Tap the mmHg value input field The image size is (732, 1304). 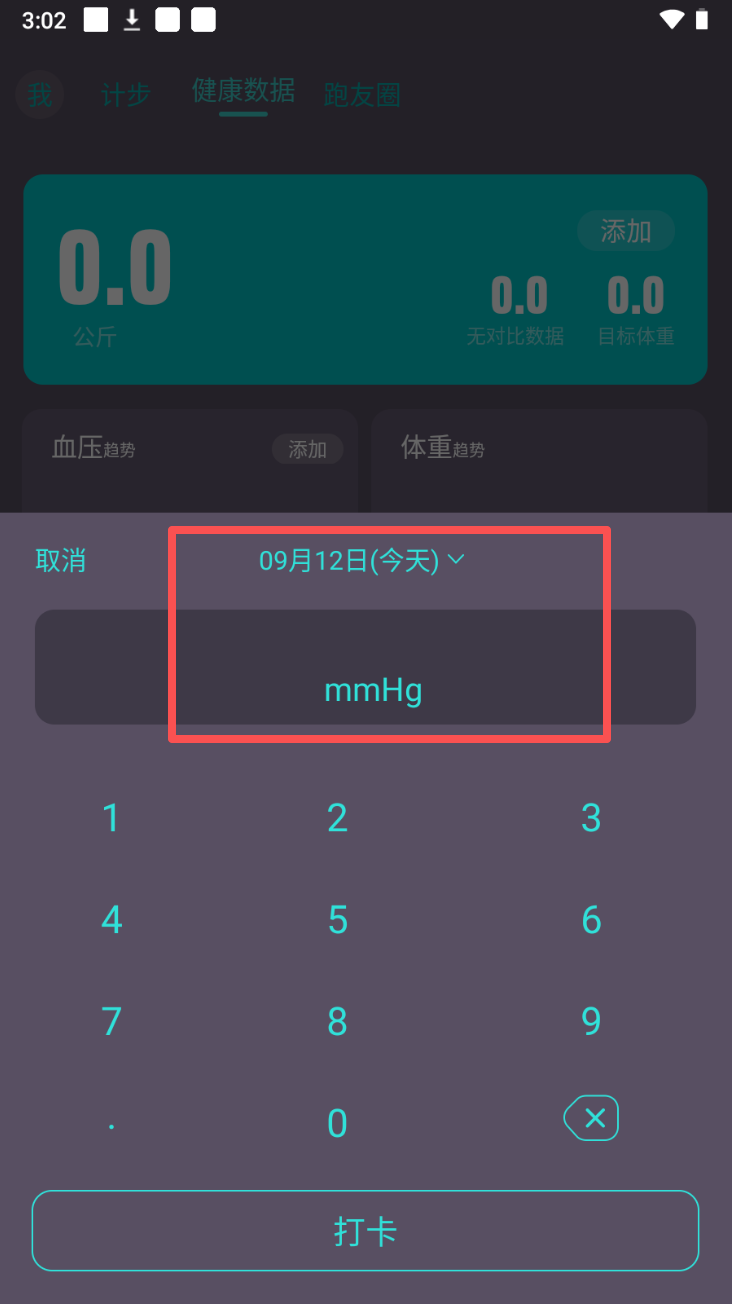tap(365, 667)
